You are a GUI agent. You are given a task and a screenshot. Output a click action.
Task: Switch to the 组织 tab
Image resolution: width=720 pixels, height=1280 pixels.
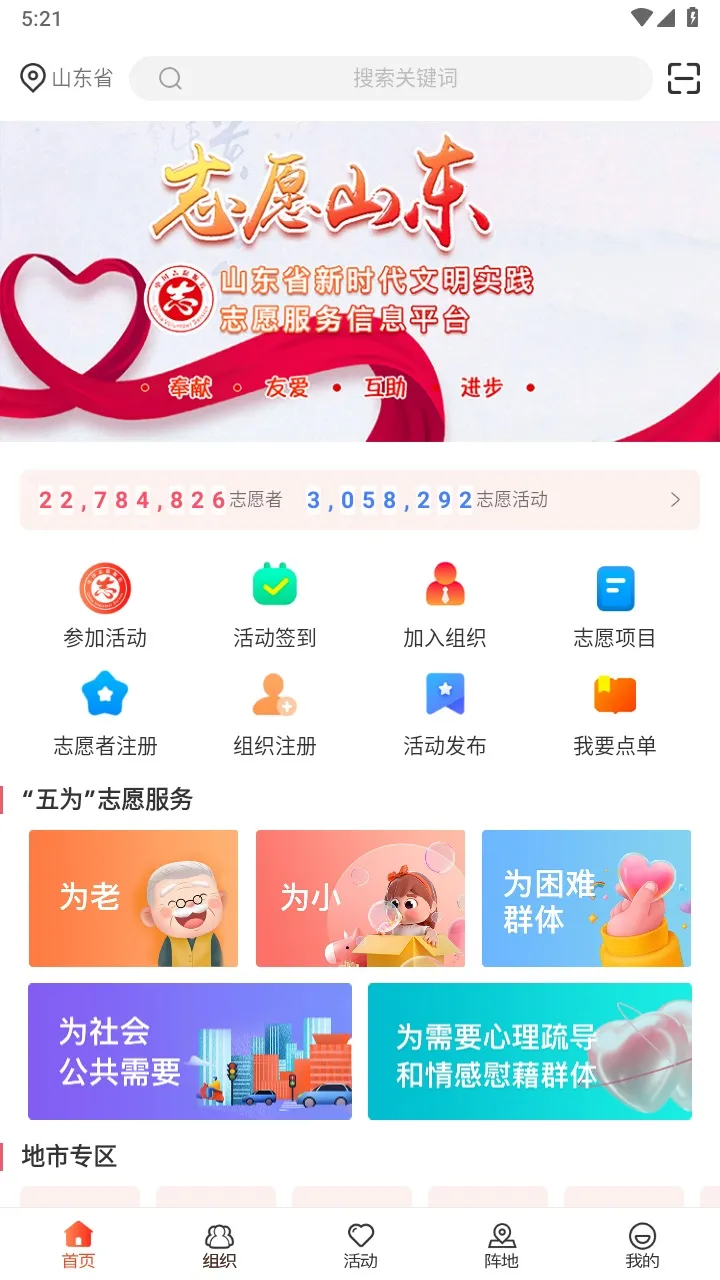click(219, 1246)
